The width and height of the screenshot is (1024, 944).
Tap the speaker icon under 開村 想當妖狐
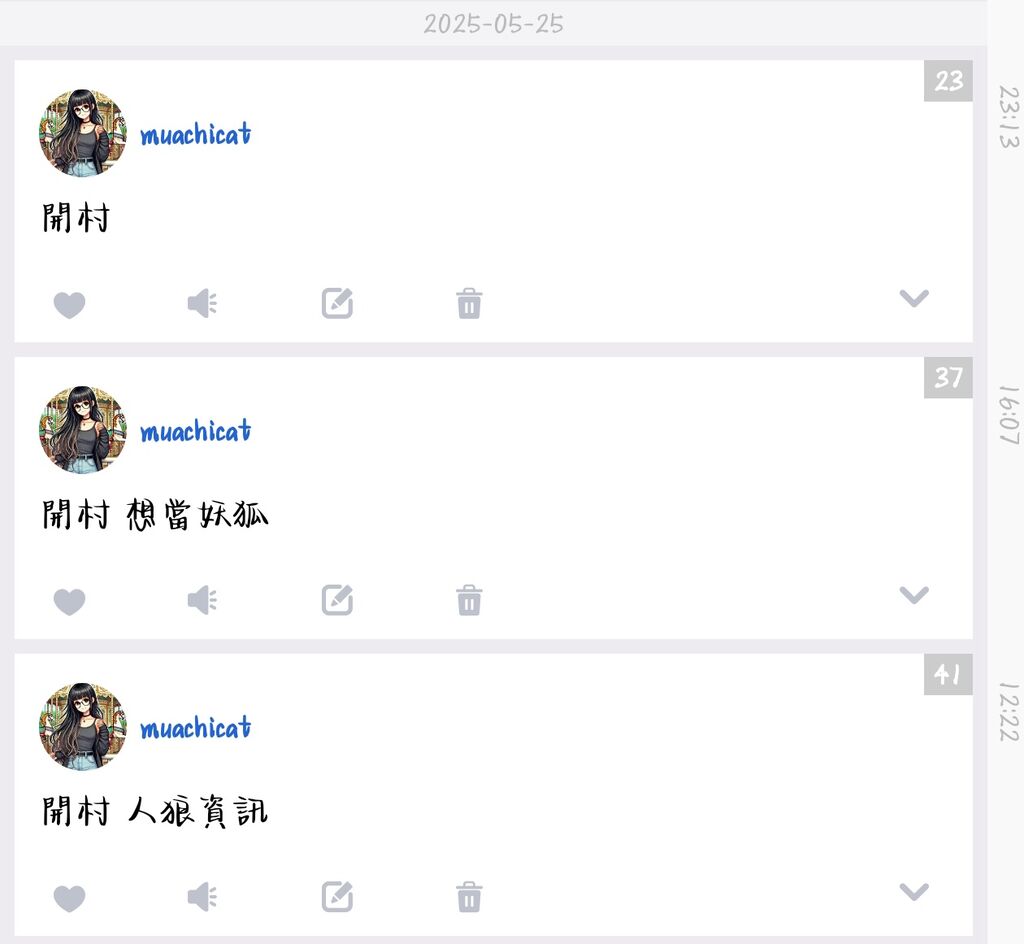pos(202,600)
